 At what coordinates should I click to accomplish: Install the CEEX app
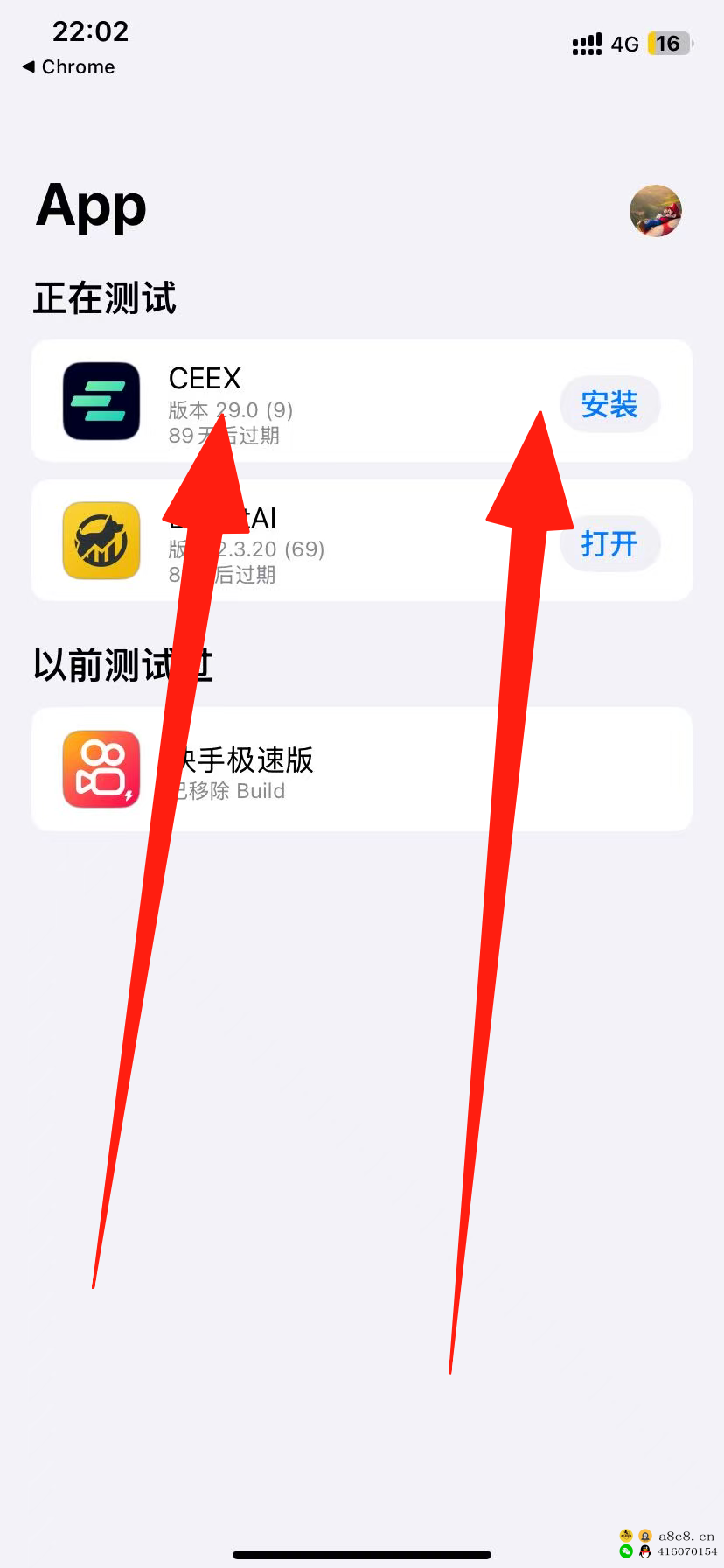point(609,404)
